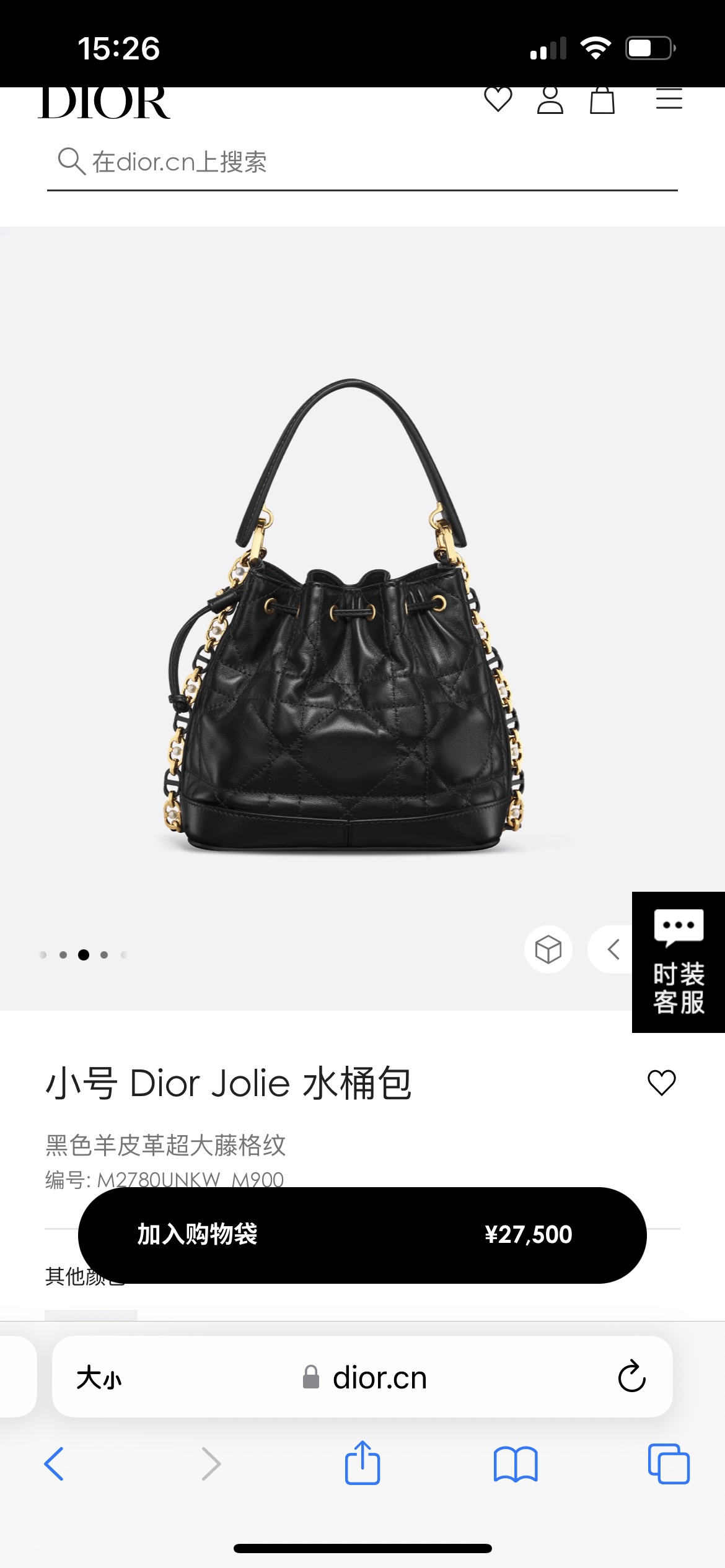Open the wishlist heart in the header

(x=498, y=100)
